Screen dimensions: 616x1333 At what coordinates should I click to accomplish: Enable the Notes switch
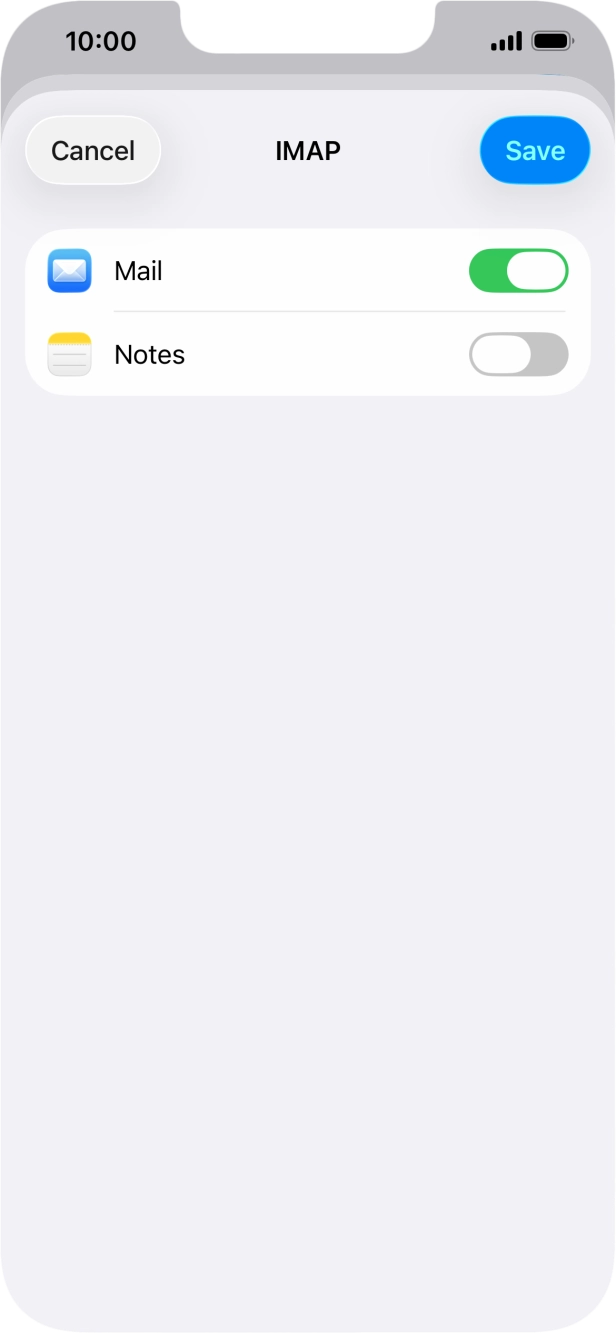(x=518, y=355)
